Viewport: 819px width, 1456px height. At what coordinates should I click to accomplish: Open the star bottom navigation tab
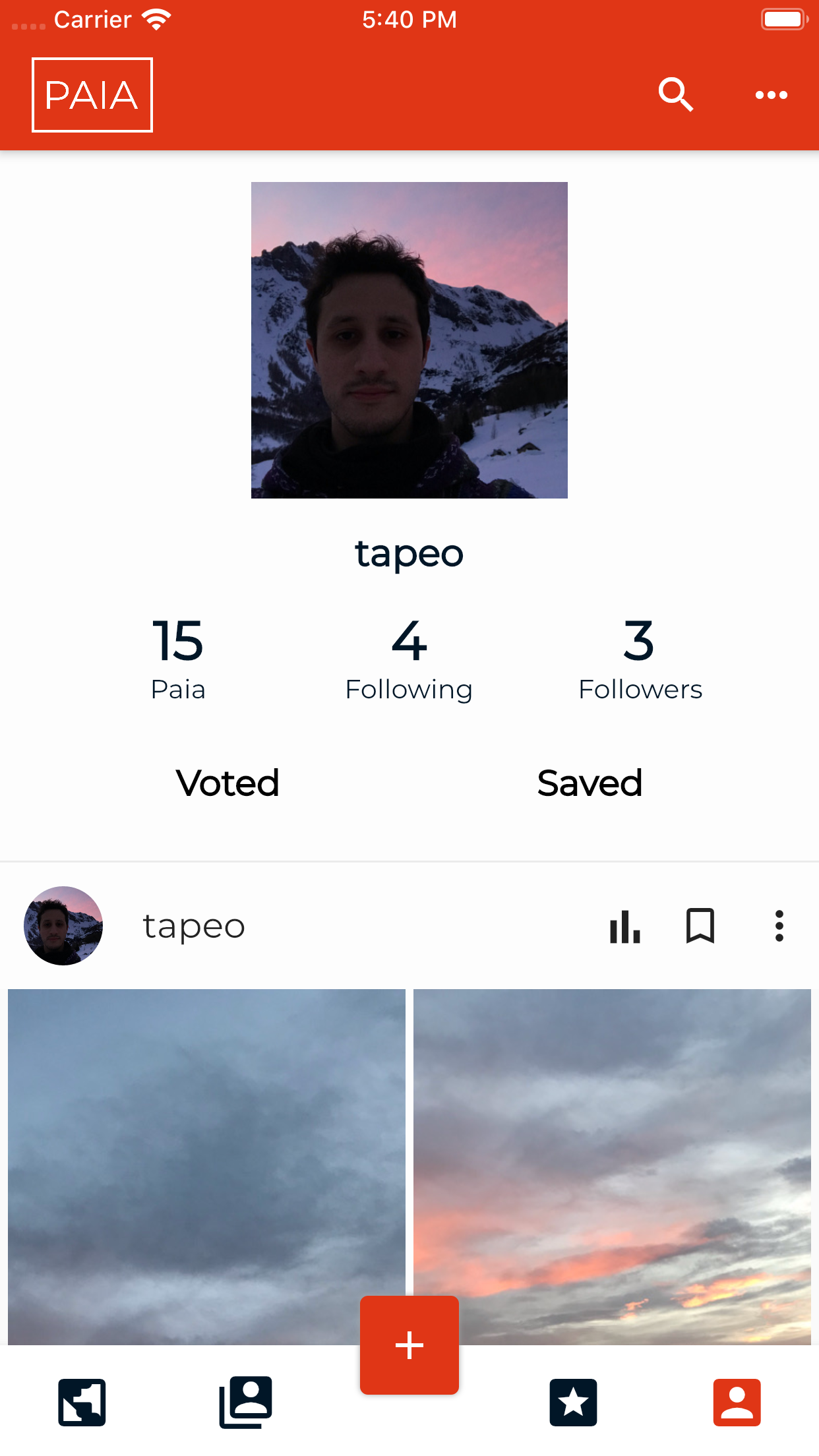coord(573,1403)
